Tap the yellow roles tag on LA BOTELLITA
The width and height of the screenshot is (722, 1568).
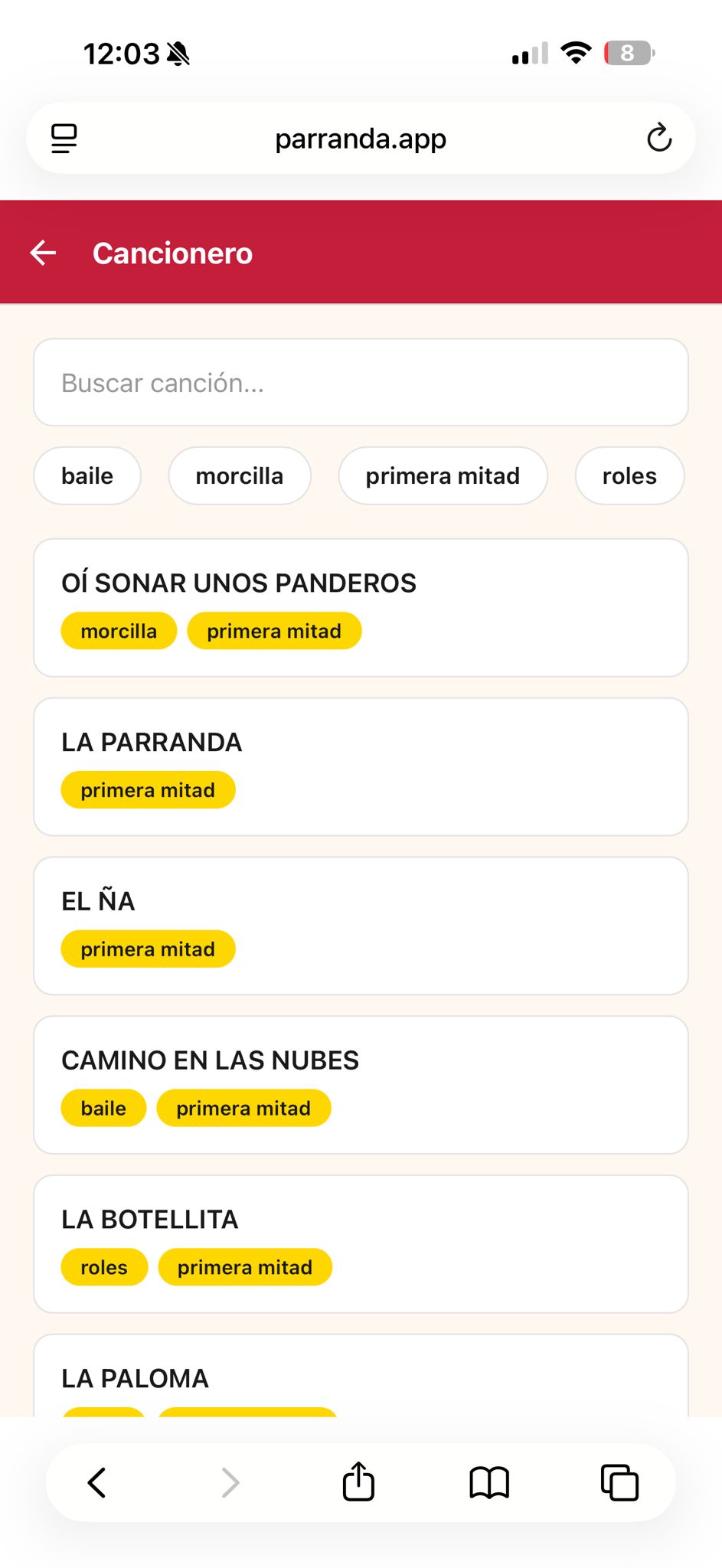[x=104, y=1266]
